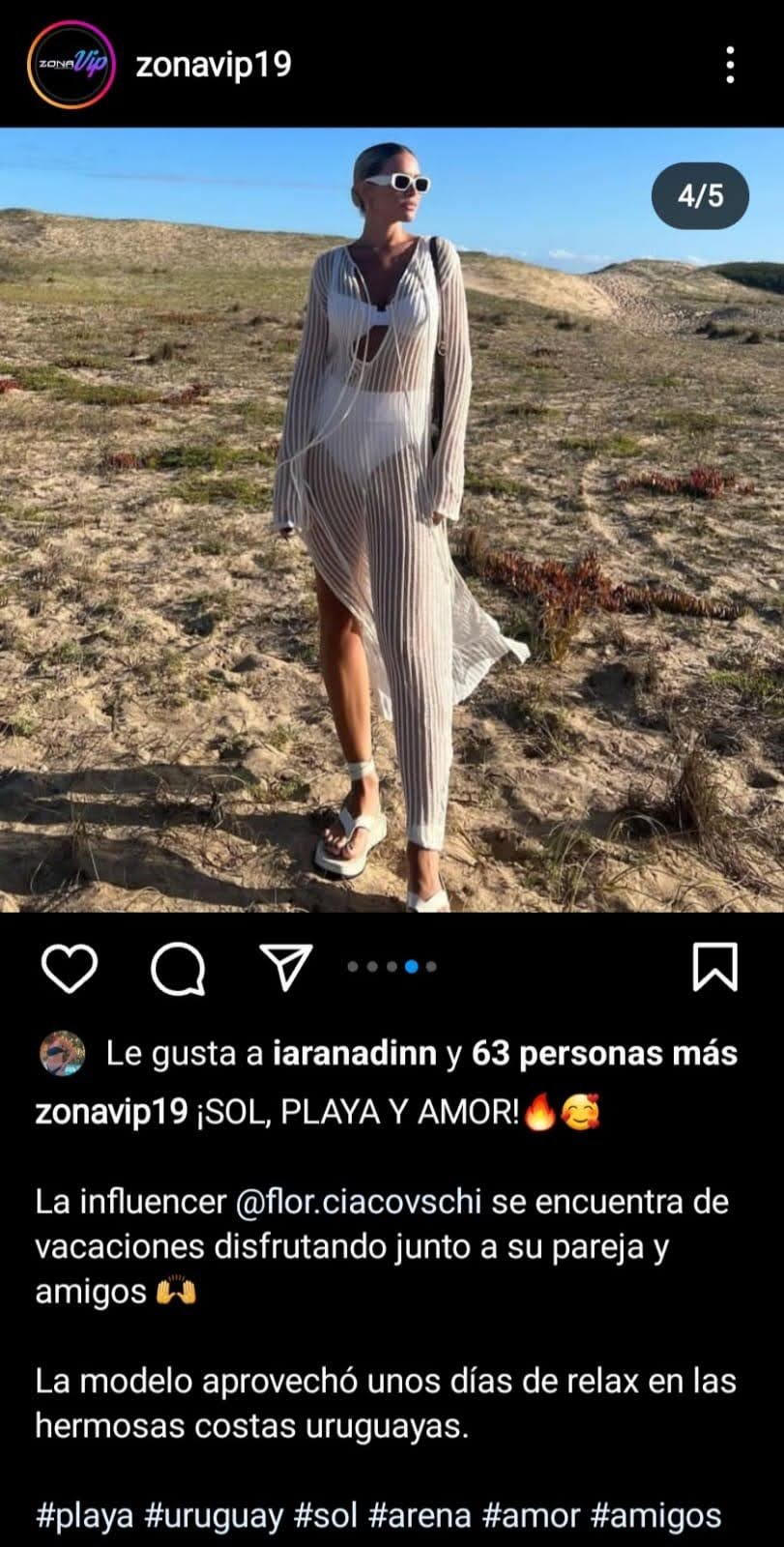
Task: Share the post via paper plane icon
Action: 286,967
